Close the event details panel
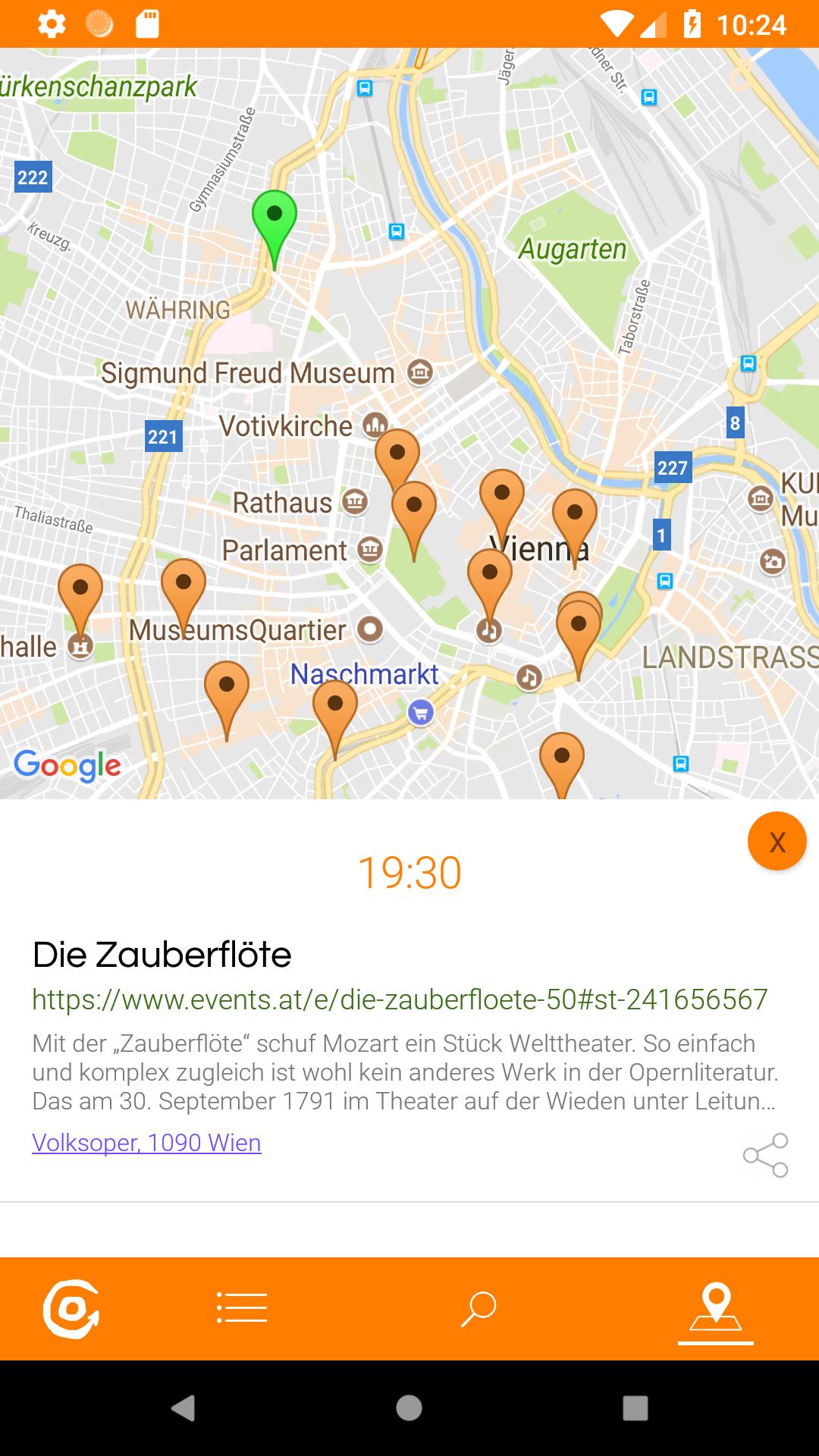 777,841
